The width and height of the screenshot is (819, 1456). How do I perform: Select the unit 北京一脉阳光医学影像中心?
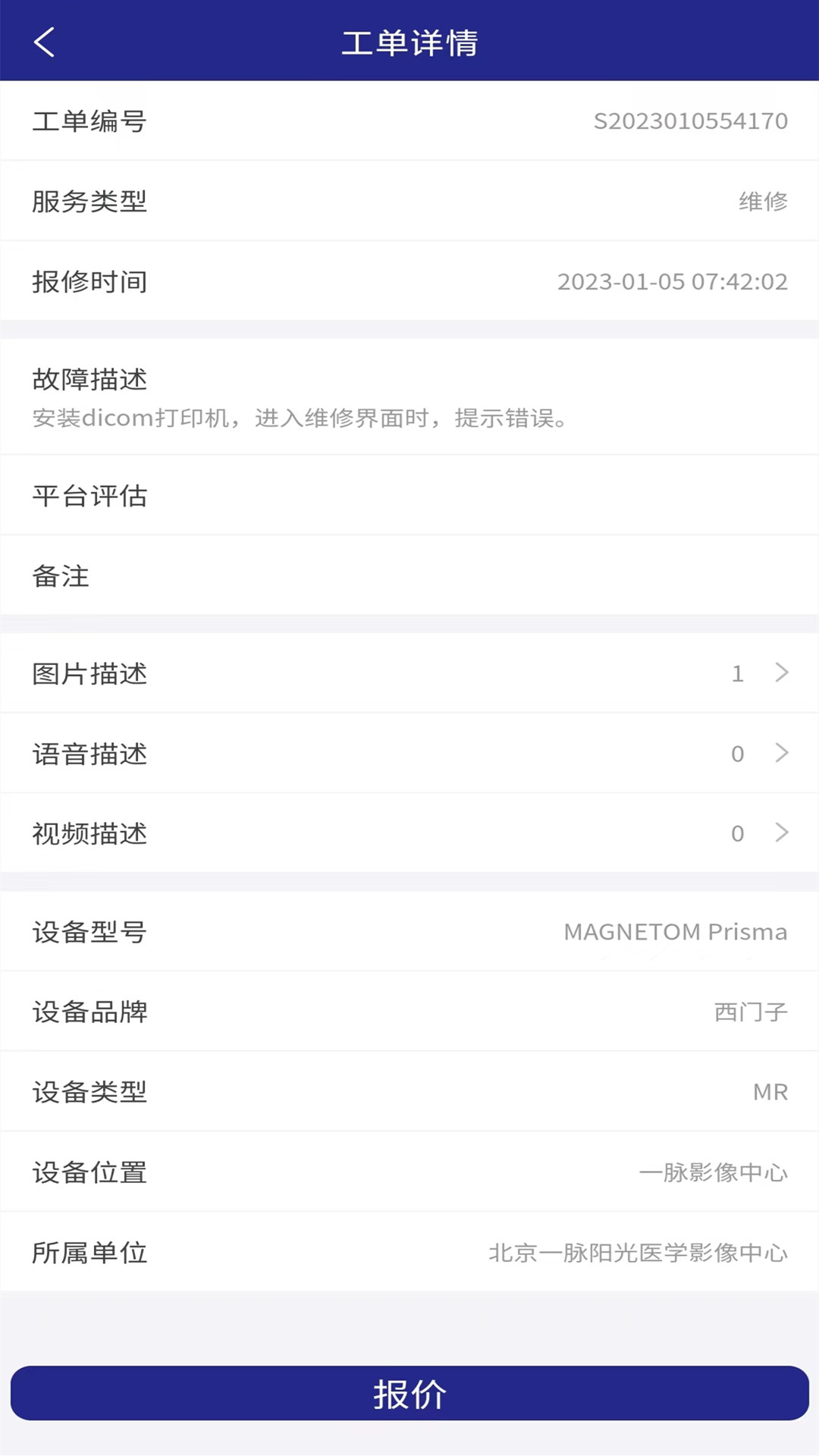[409, 1252]
